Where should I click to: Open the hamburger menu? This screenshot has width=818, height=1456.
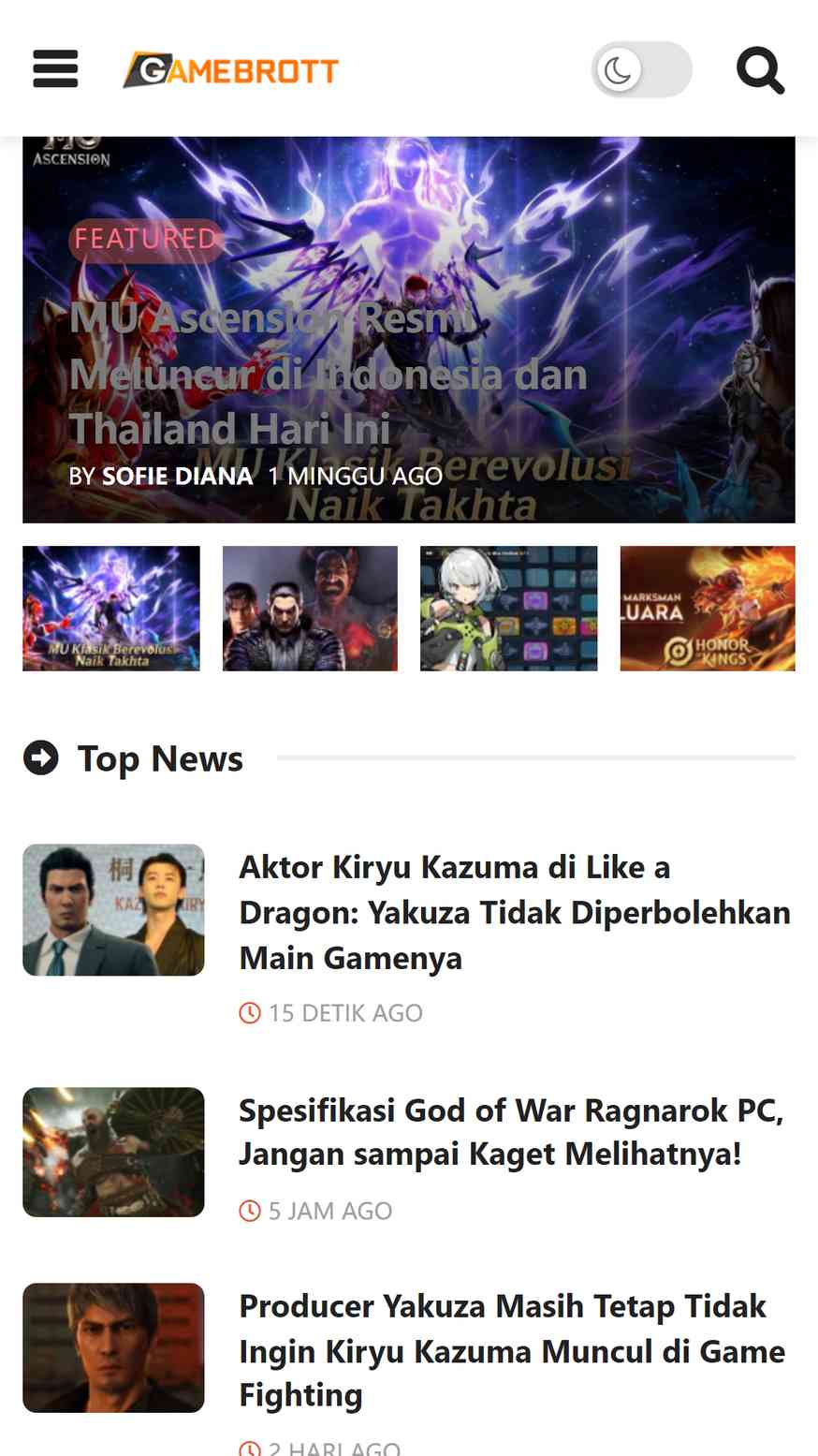click(x=55, y=69)
